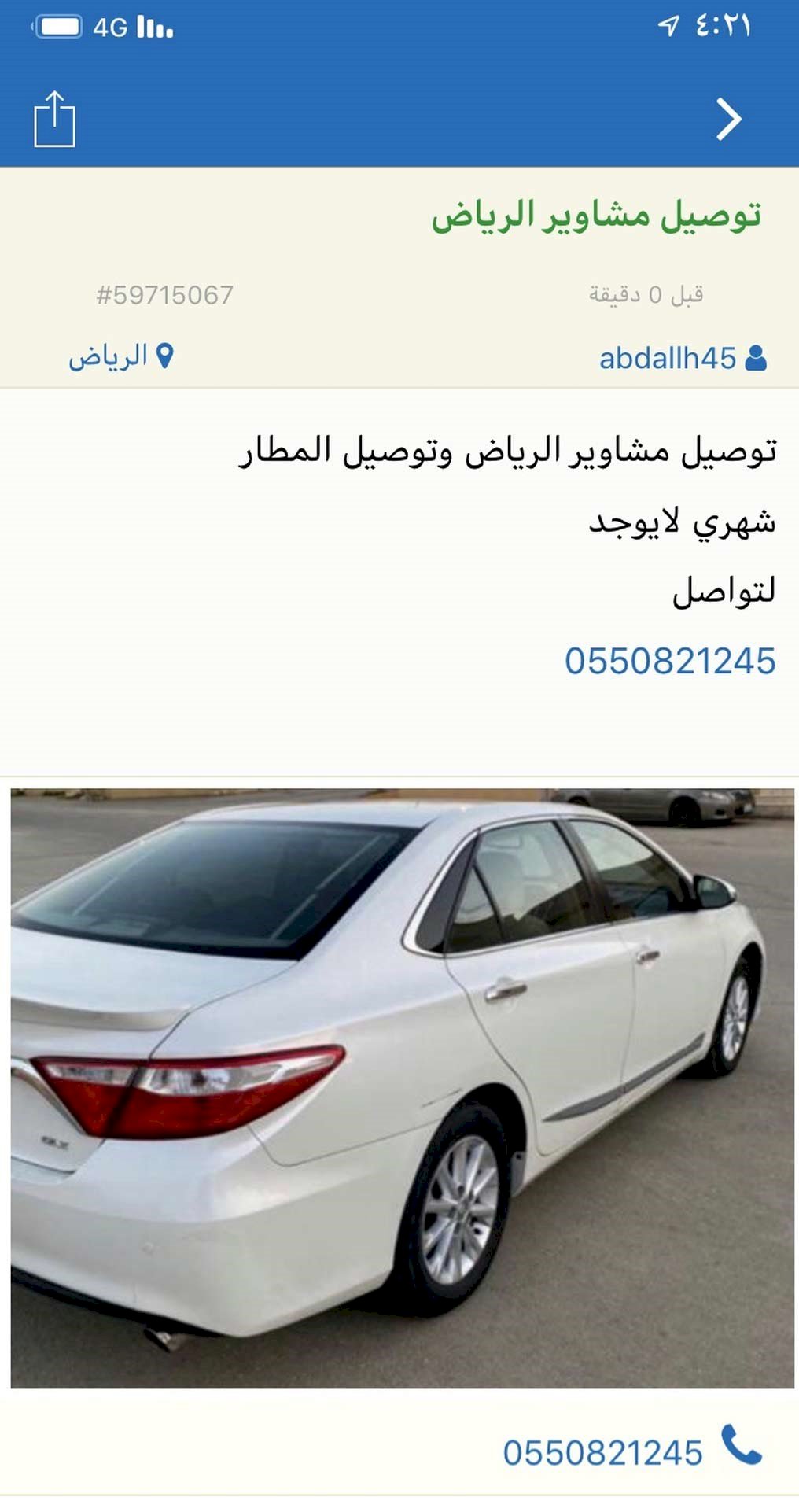Share this listing via the share icon
The height and width of the screenshot is (1512, 799).
pyautogui.click(x=54, y=119)
